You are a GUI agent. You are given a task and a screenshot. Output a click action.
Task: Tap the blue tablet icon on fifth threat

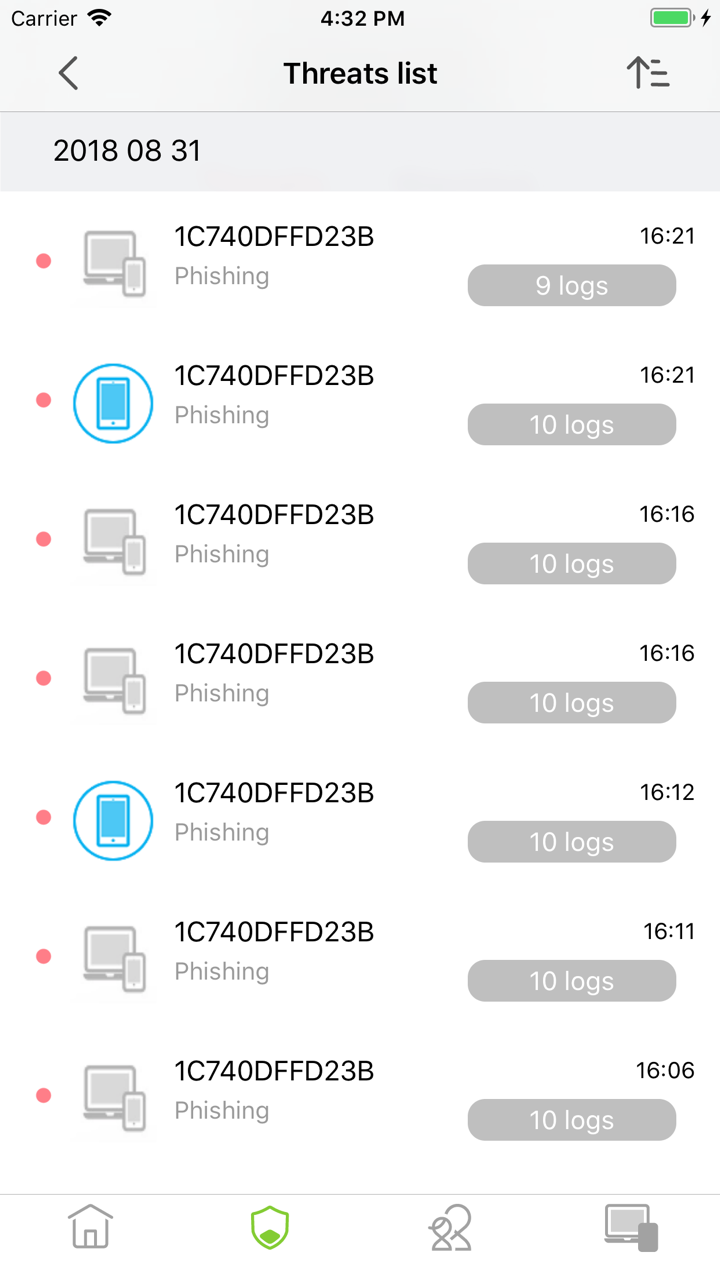click(x=112, y=820)
